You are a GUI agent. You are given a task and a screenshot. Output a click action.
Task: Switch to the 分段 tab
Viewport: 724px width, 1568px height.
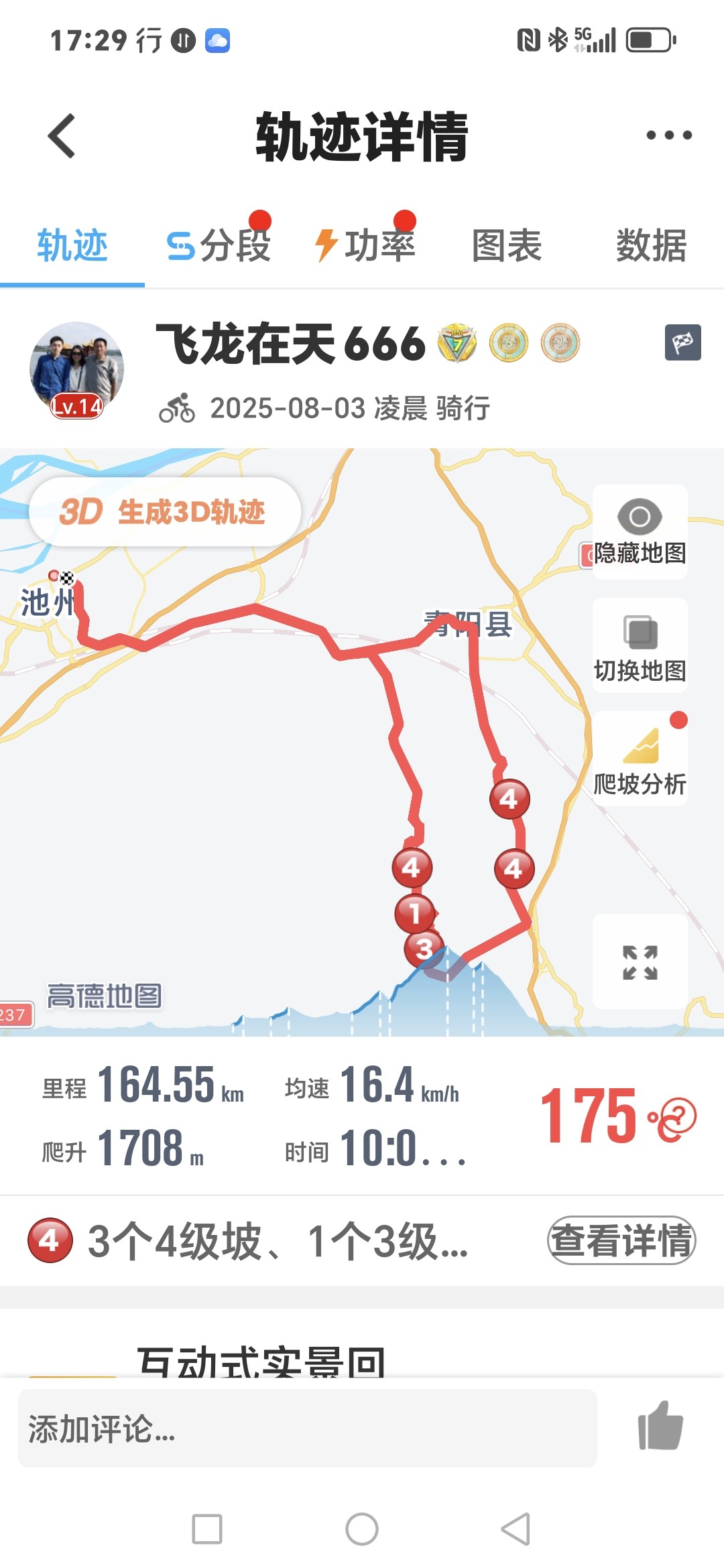[x=219, y=245]
